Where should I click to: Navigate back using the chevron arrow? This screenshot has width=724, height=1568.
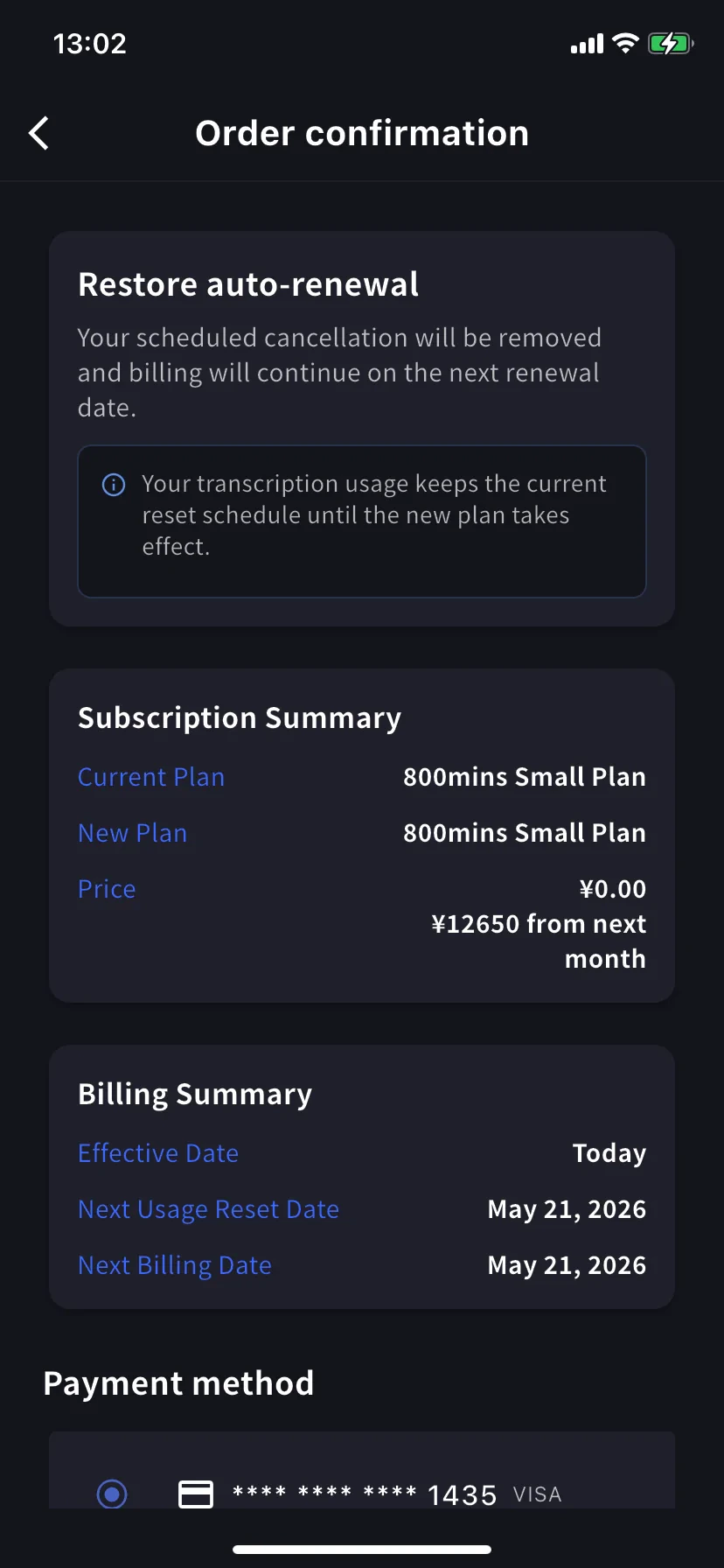38,132
